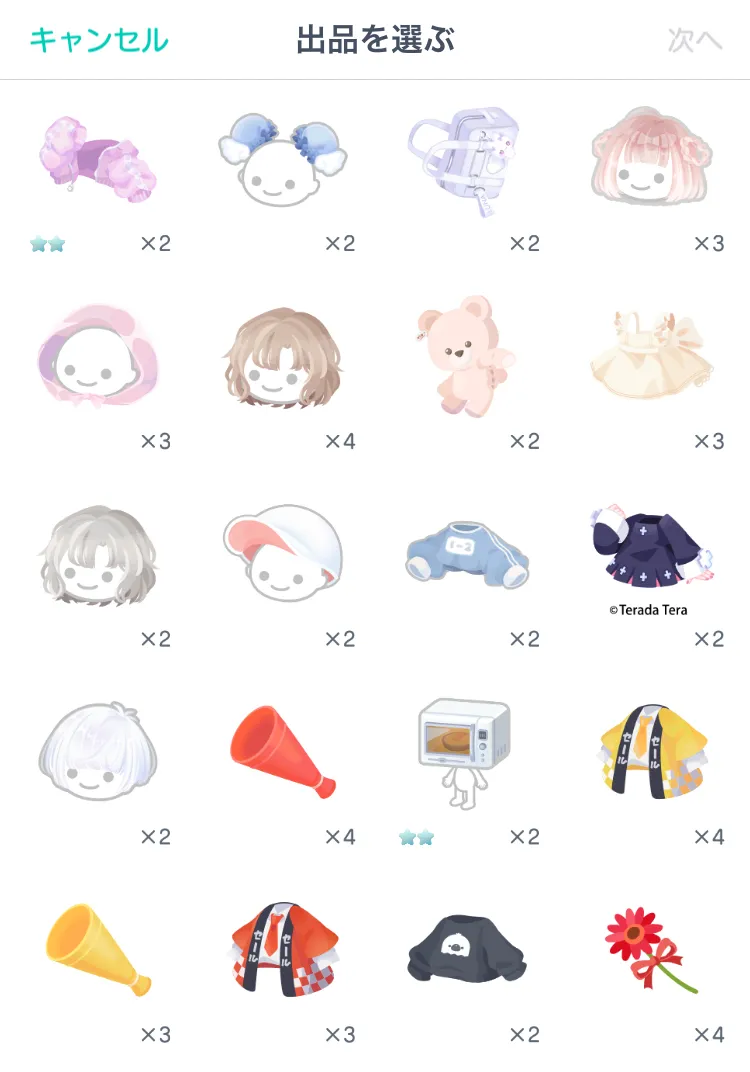This screenshot has height=1072, width=750.
Task: Choose the red gerbera flower
Action: [650, 950]
